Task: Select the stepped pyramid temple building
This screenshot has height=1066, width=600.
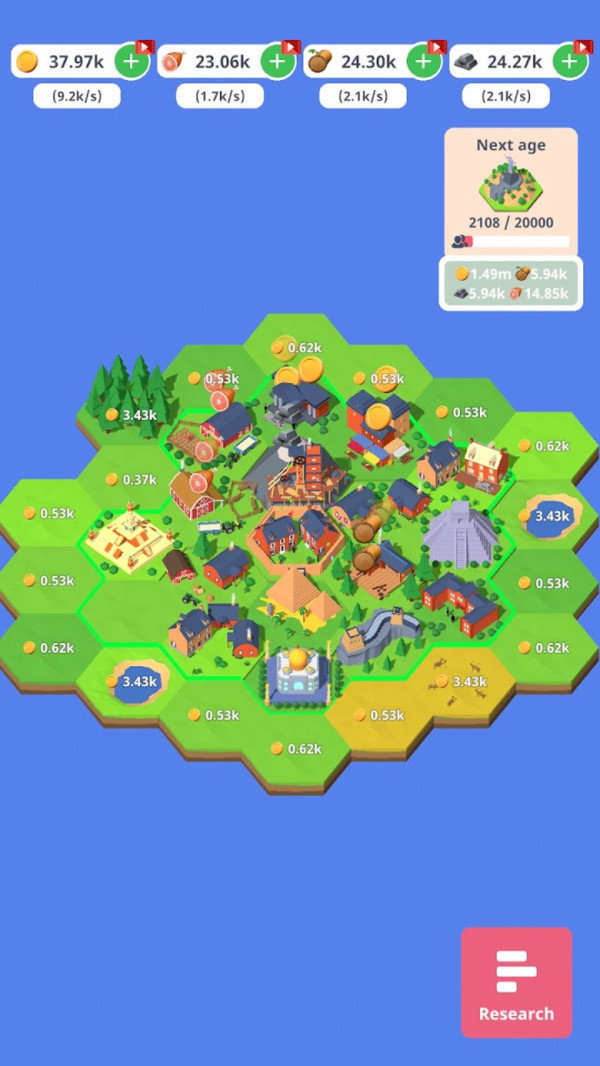Action: click(460, 532)
